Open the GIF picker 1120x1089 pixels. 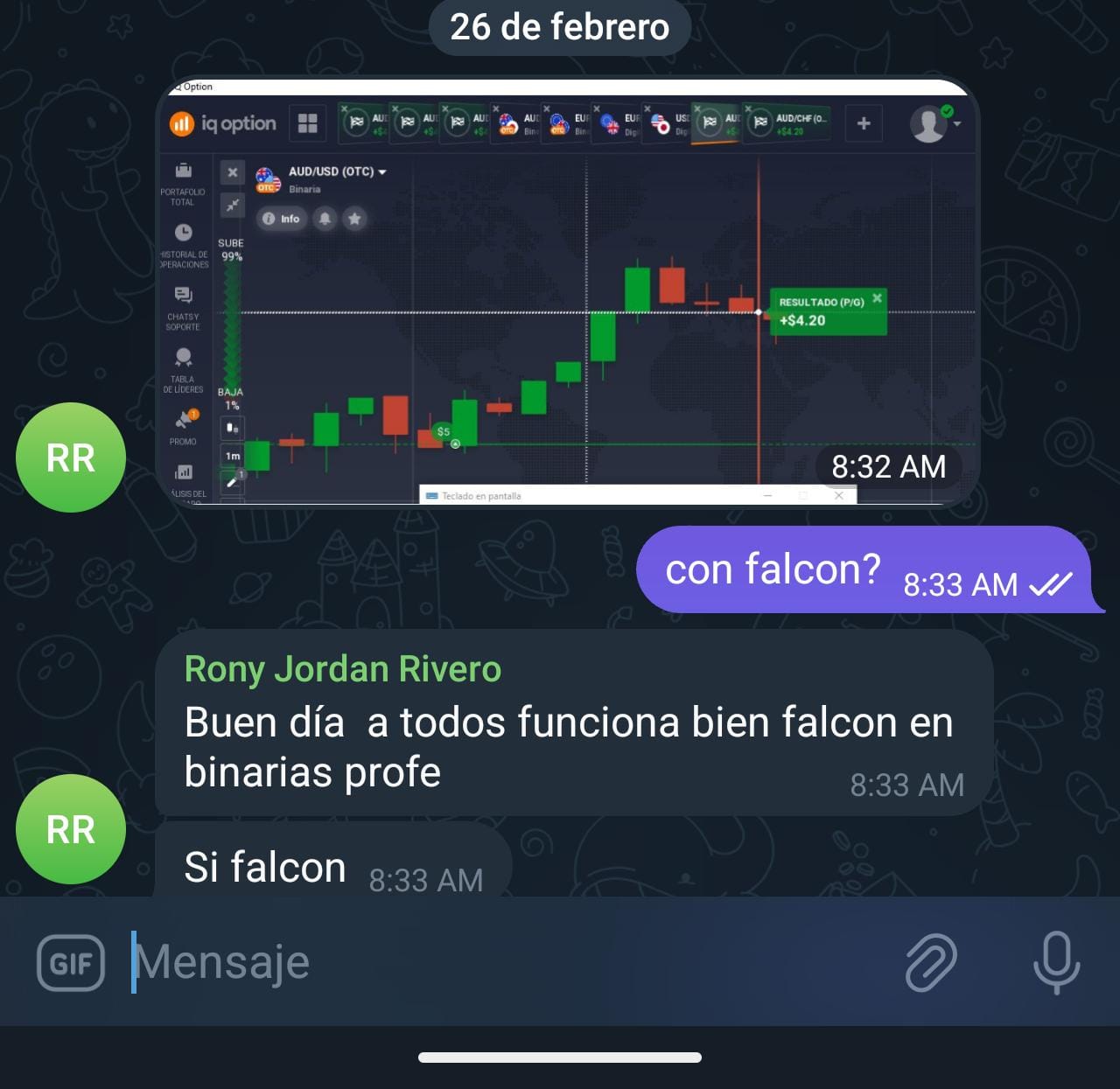tap(71, 963)
